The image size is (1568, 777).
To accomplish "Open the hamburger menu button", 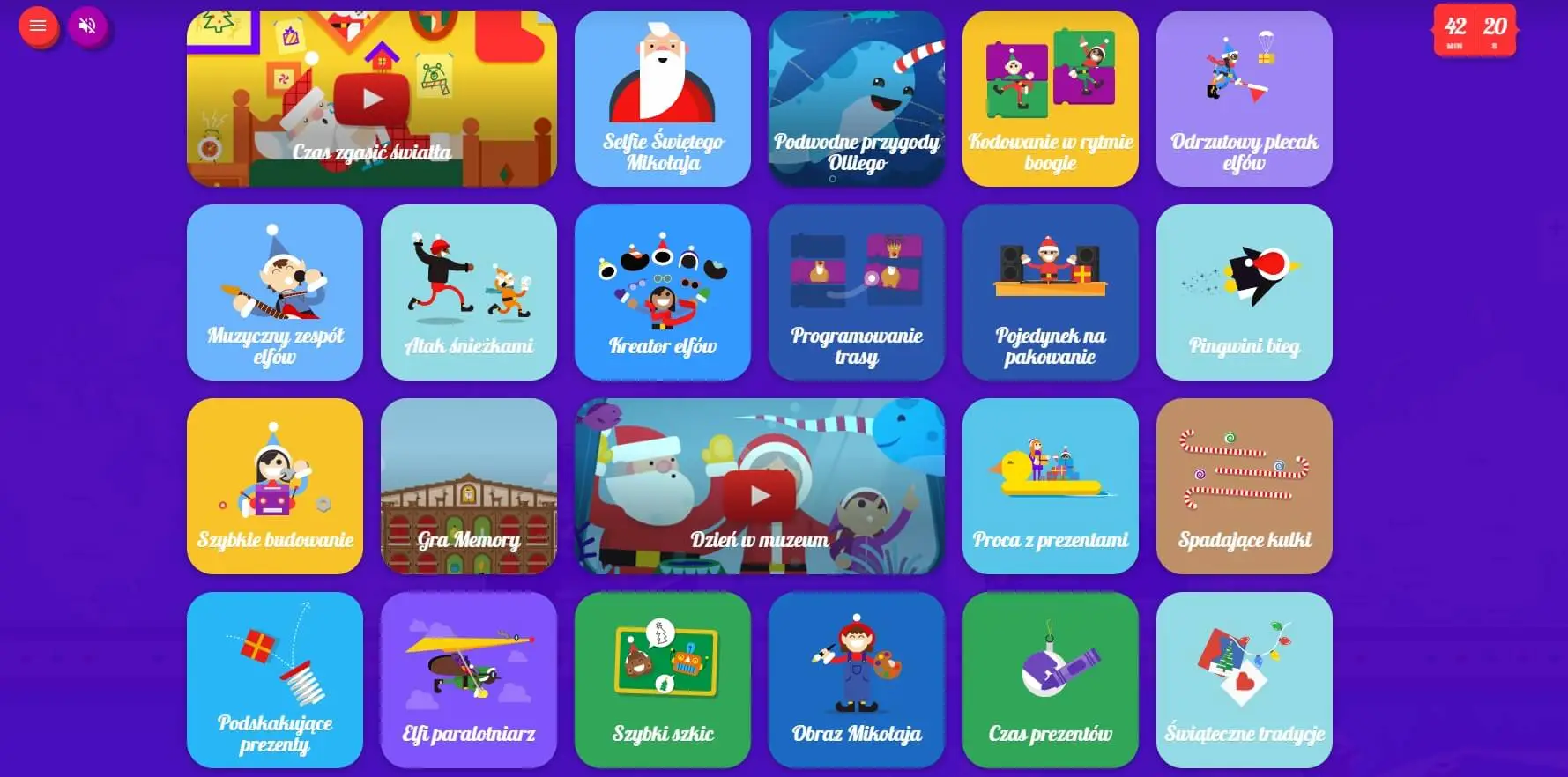I will (38, 26).
